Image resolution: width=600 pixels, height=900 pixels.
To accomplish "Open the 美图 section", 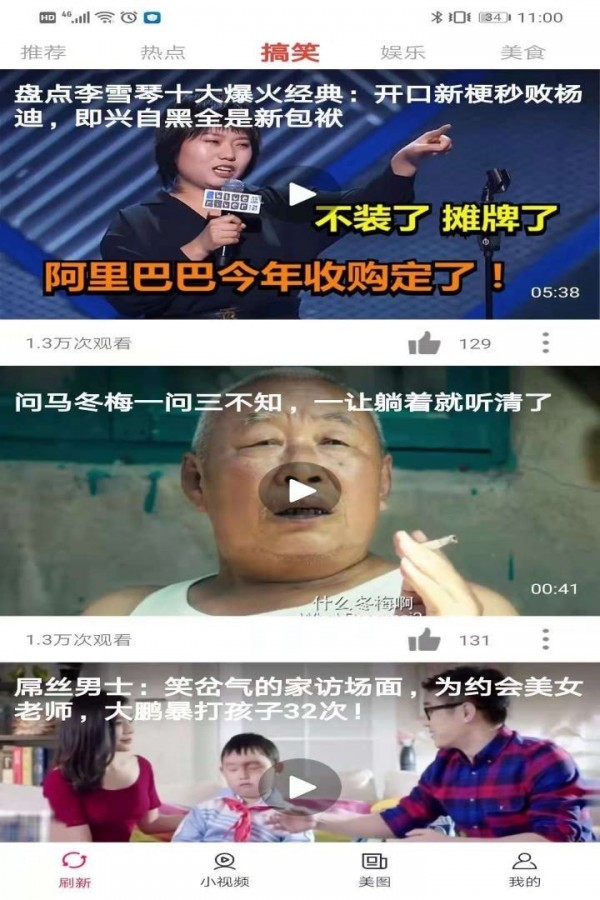I will click(x=375, y=869).
